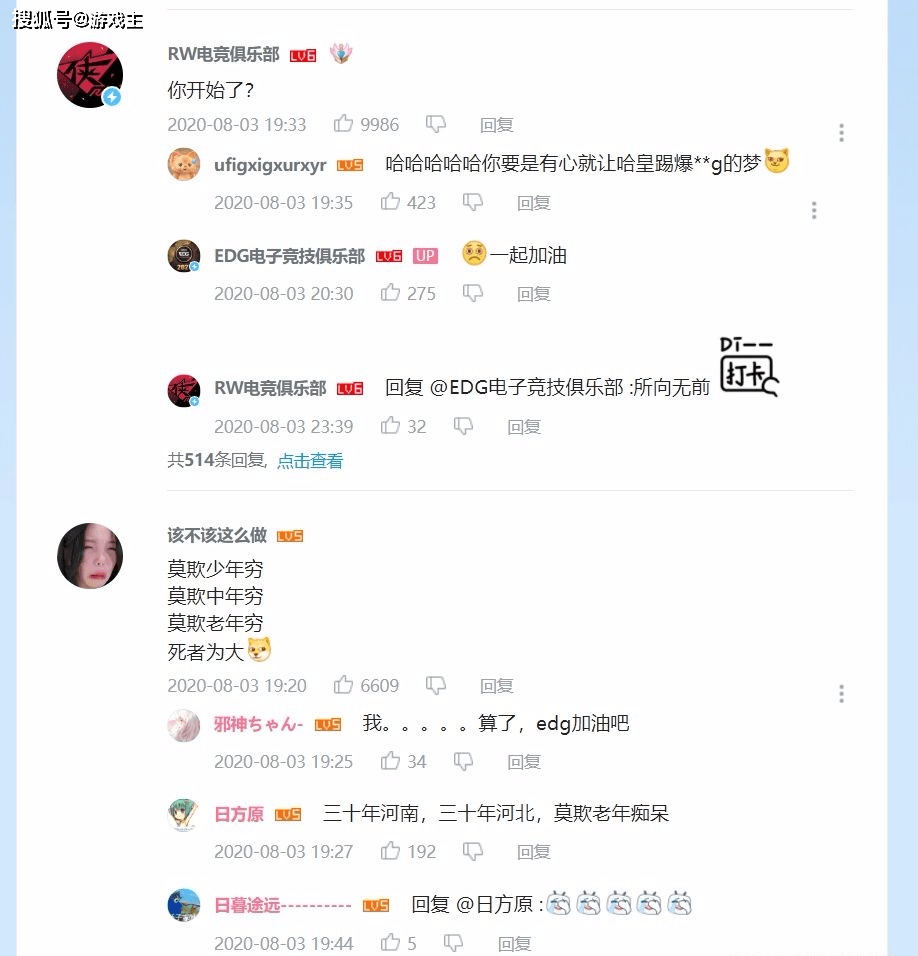The image size is (918, 956).
Task: Open overflow menu on 该不该这么做's comment
Action: pos(842,694)
